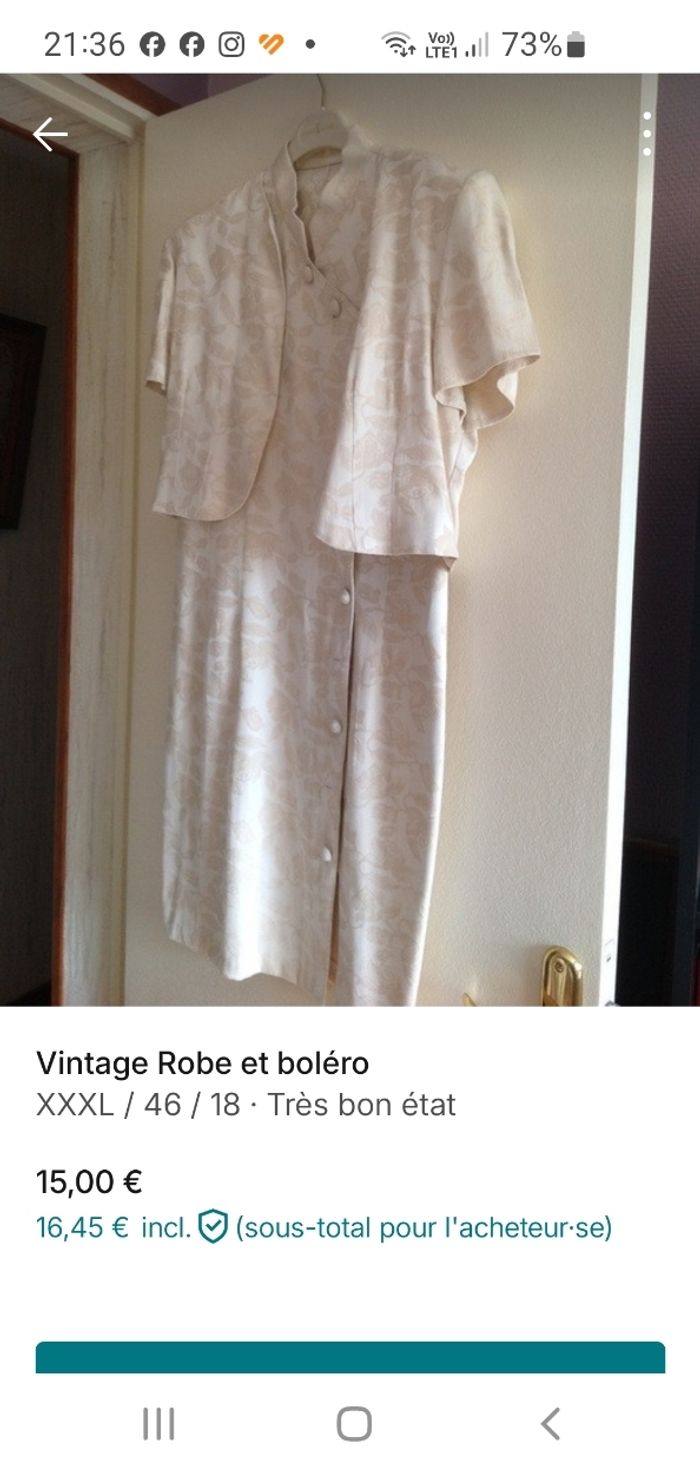
Task: Go to the phone's home screen
Action: coord(354,1423)
